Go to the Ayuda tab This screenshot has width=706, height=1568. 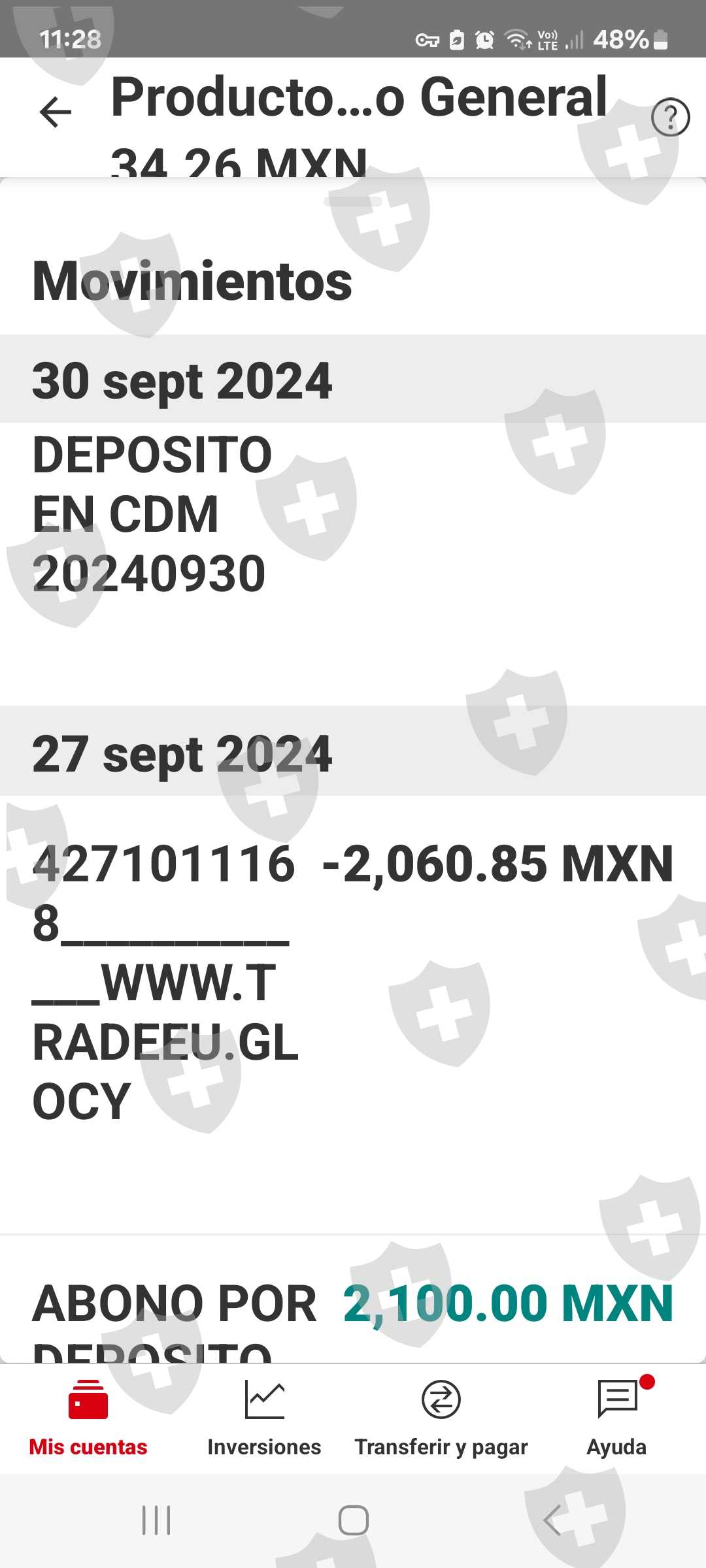[617, 1418]
